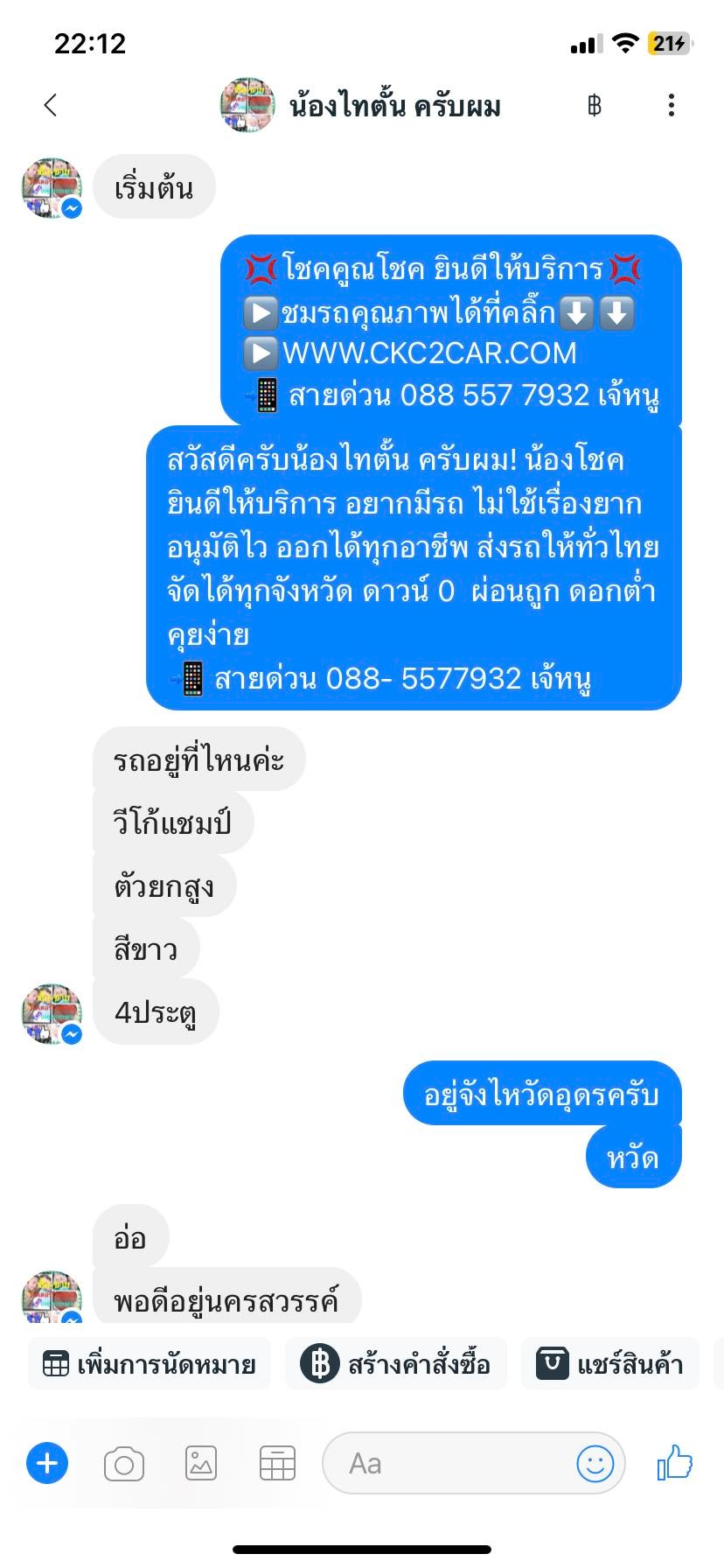Open the three-dot overflow menu
Screen dimensions: 724x1568
(x=671, y=106)
